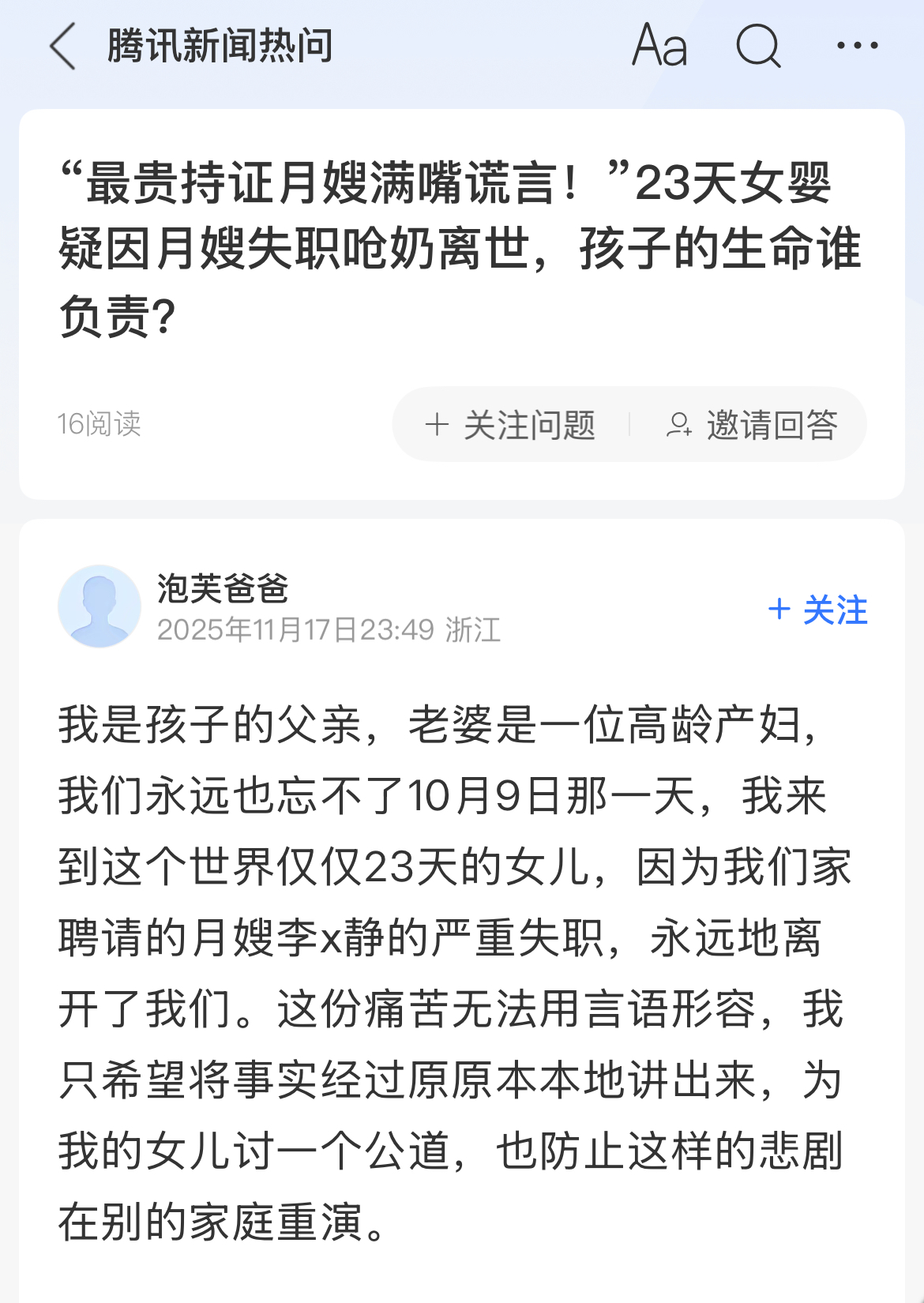Image resolution: width=924 pixels, height=1303 pixels.
Task: Follow the author 泡芙爸爸
Action: (817, 610)
